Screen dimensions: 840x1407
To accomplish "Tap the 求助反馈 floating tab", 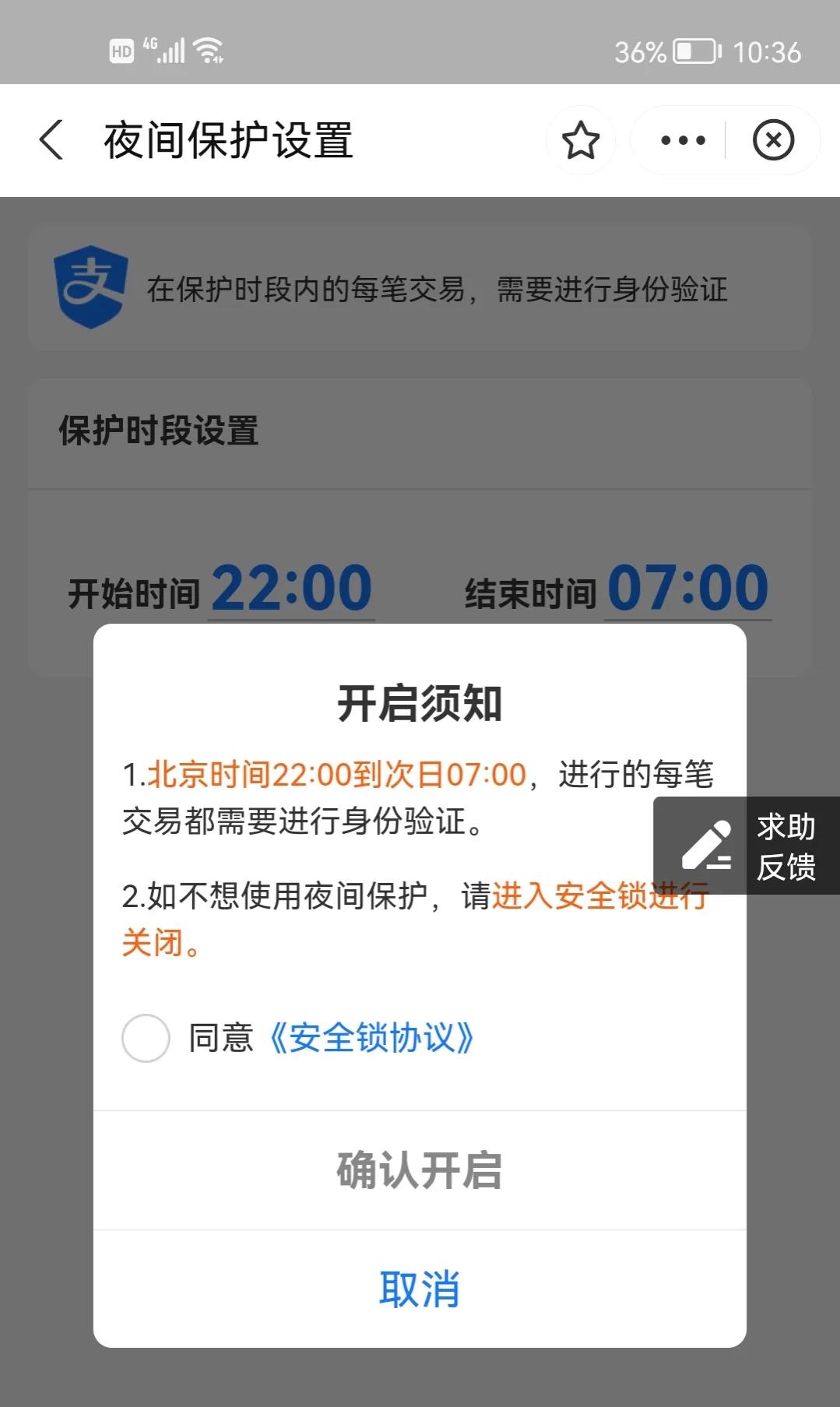I will pyautogui.click(x=786, y=846).
